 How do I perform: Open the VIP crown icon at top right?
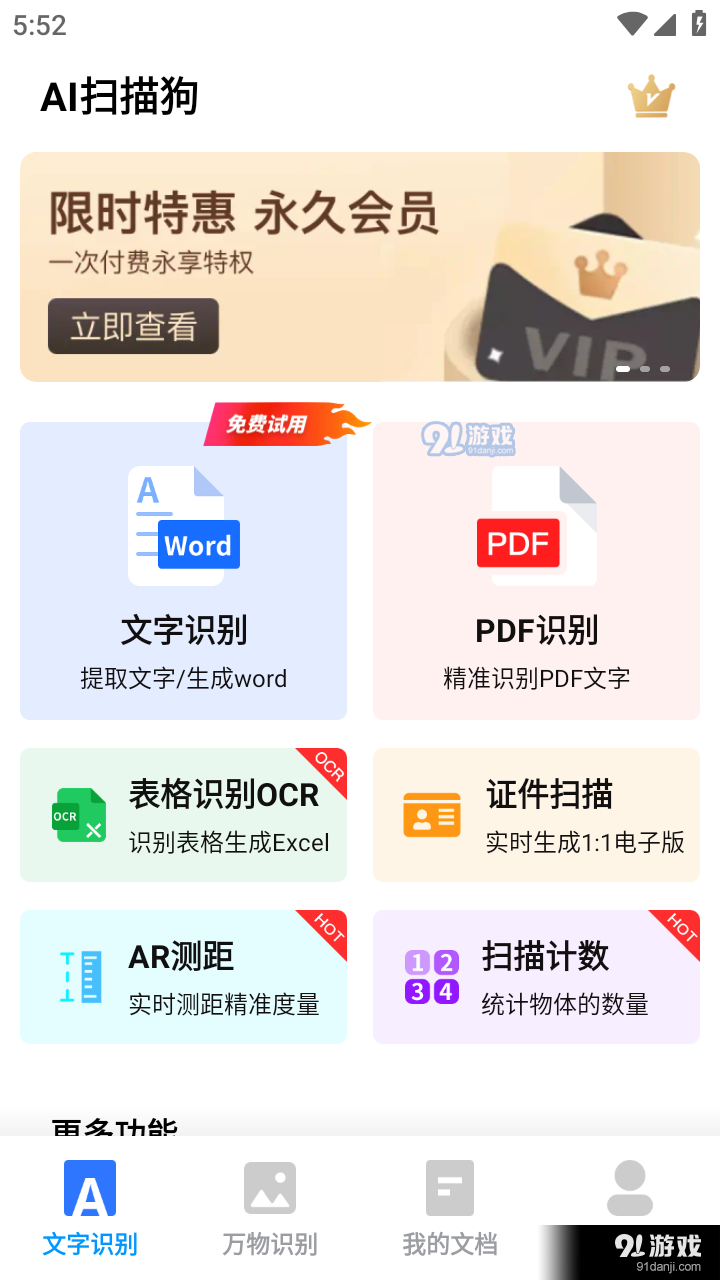pyautogui.click(x=650, y=96)
